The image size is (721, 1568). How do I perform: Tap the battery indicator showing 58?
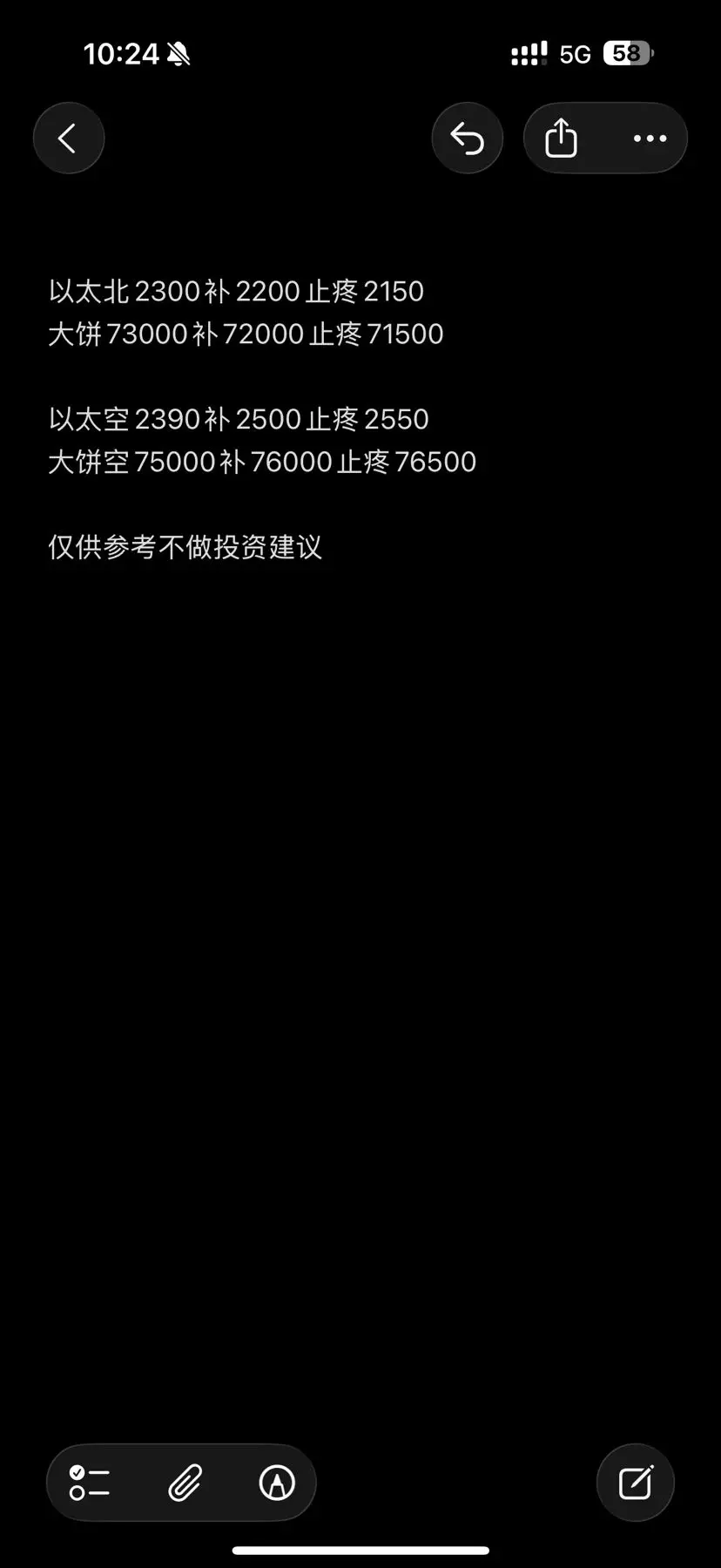(627, 53)
